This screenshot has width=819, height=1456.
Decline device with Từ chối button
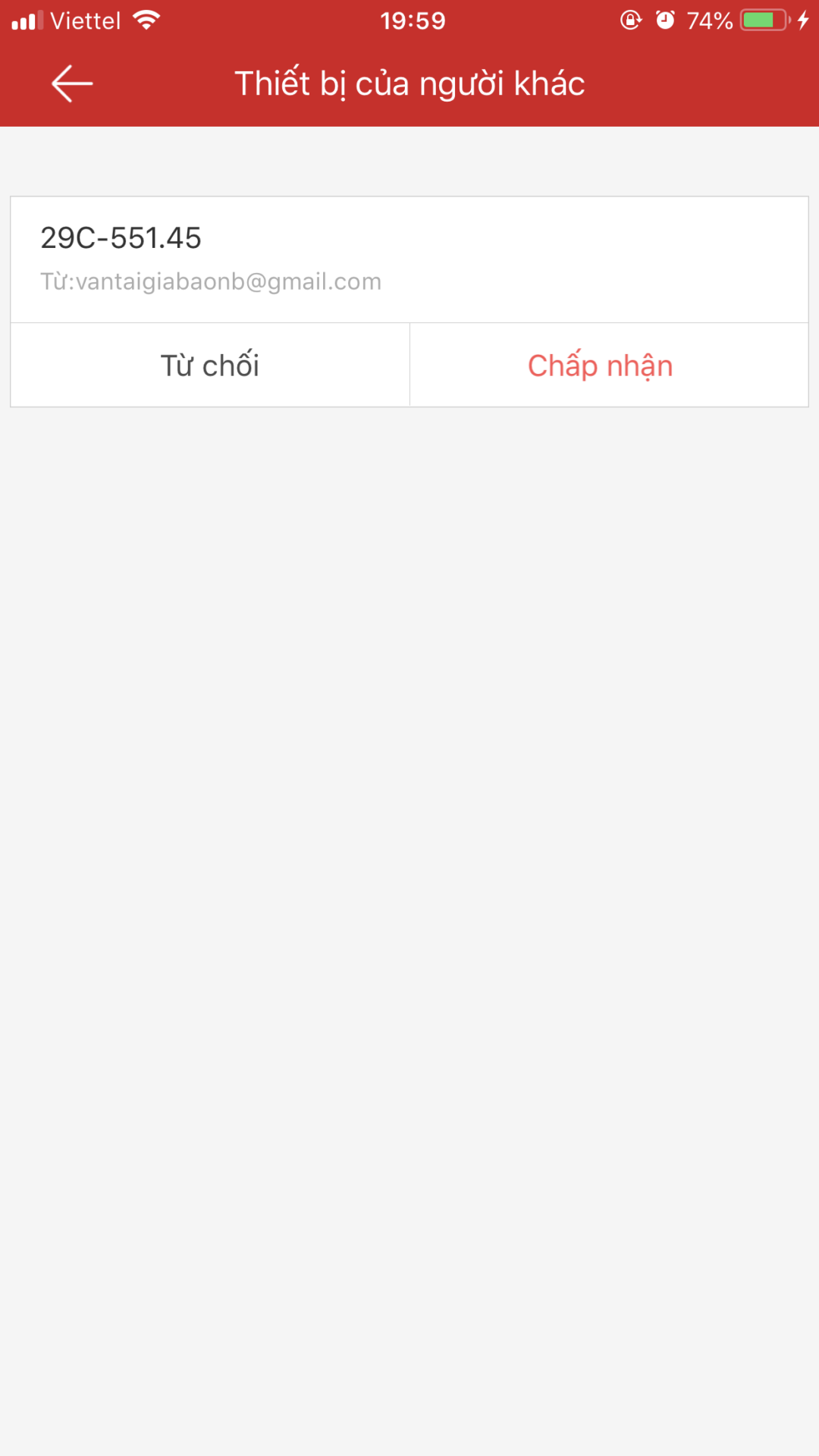tap(210, 366)
